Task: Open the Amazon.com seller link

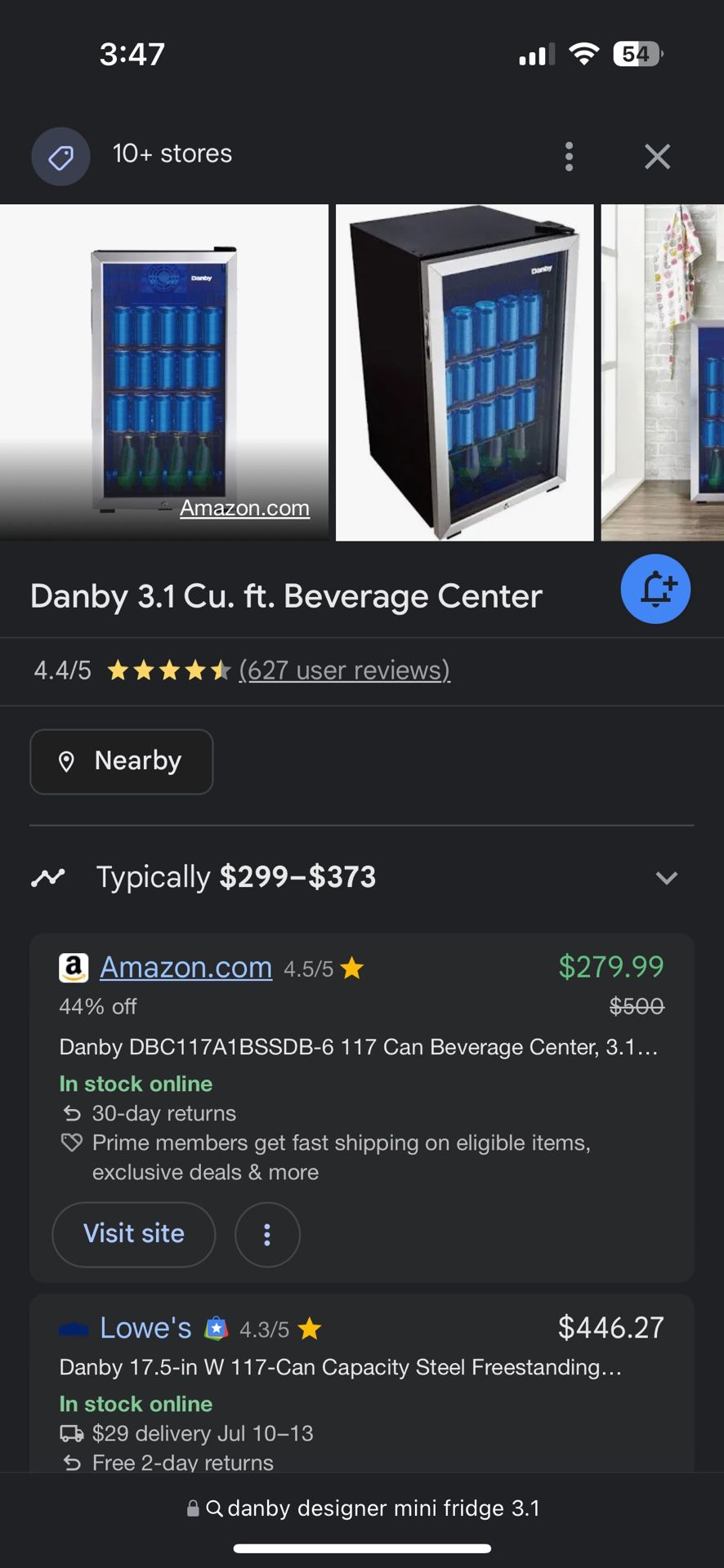Action: (185, 968)
